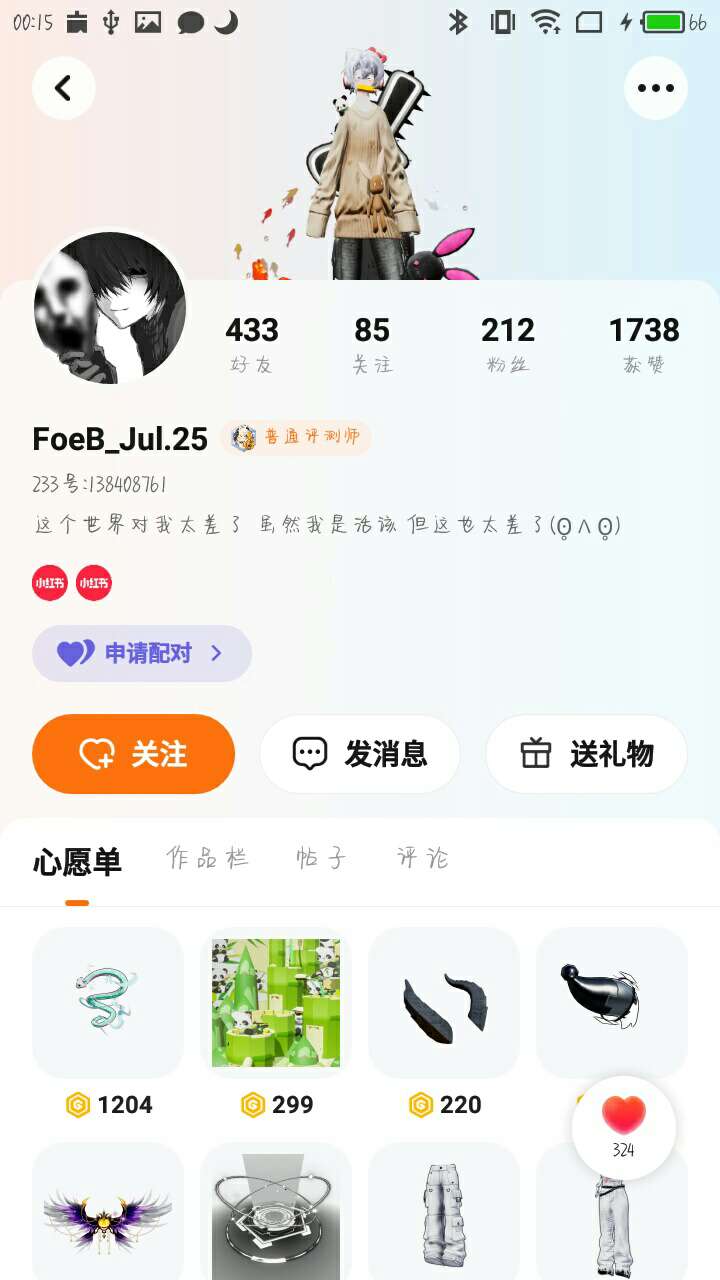720x1280 pixels.
Task: Send a message via 发消息
Action: (360, 754)
